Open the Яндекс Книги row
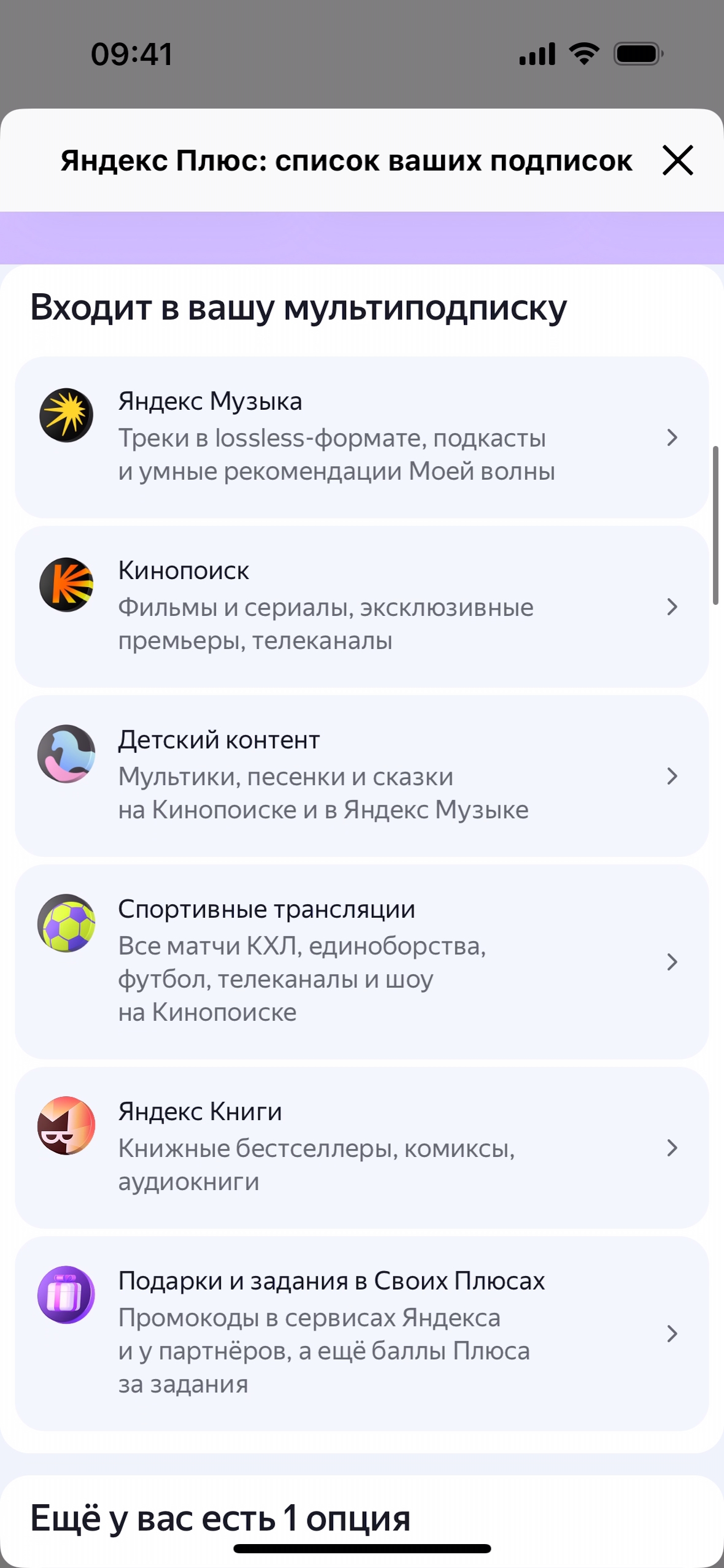 361,1147
